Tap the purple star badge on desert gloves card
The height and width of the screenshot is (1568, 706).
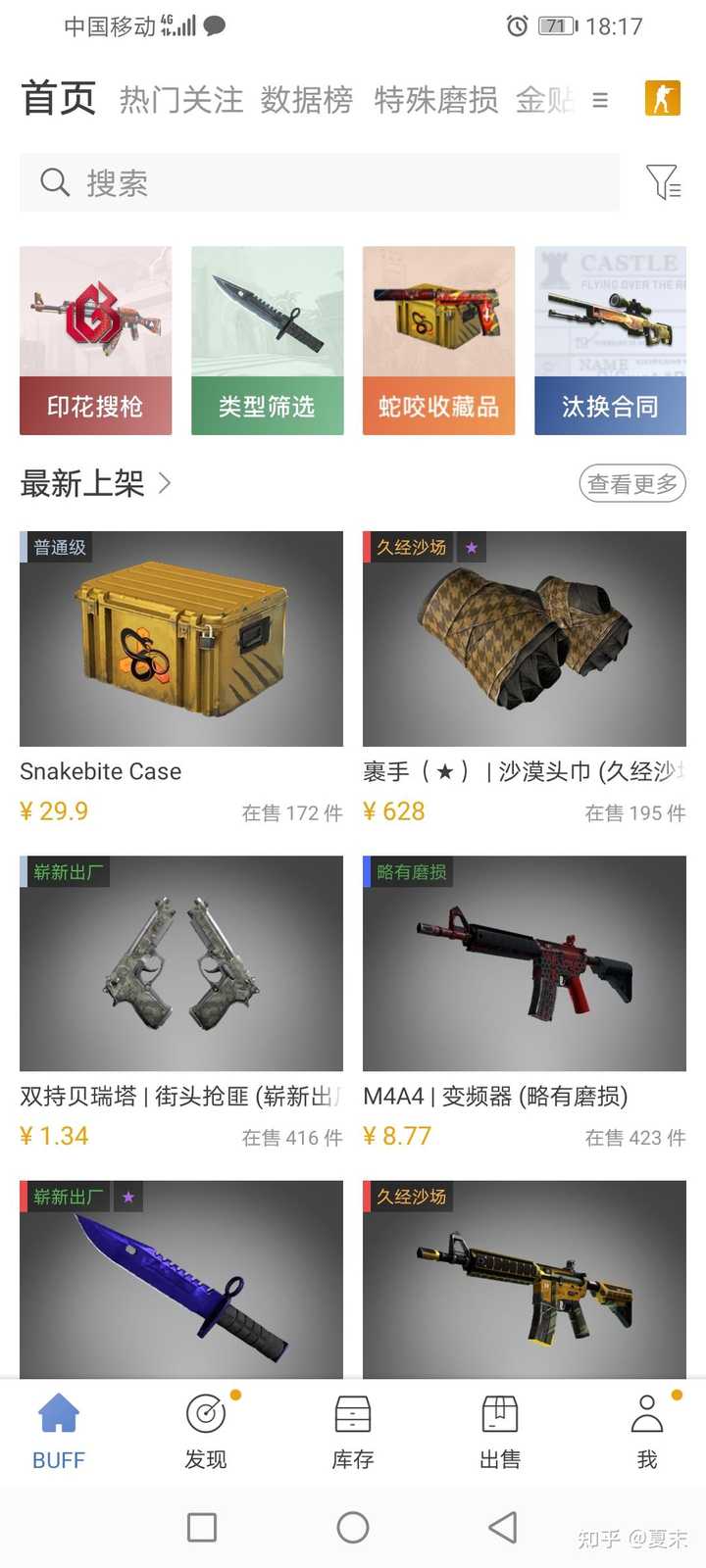click(x=472, y=548)
